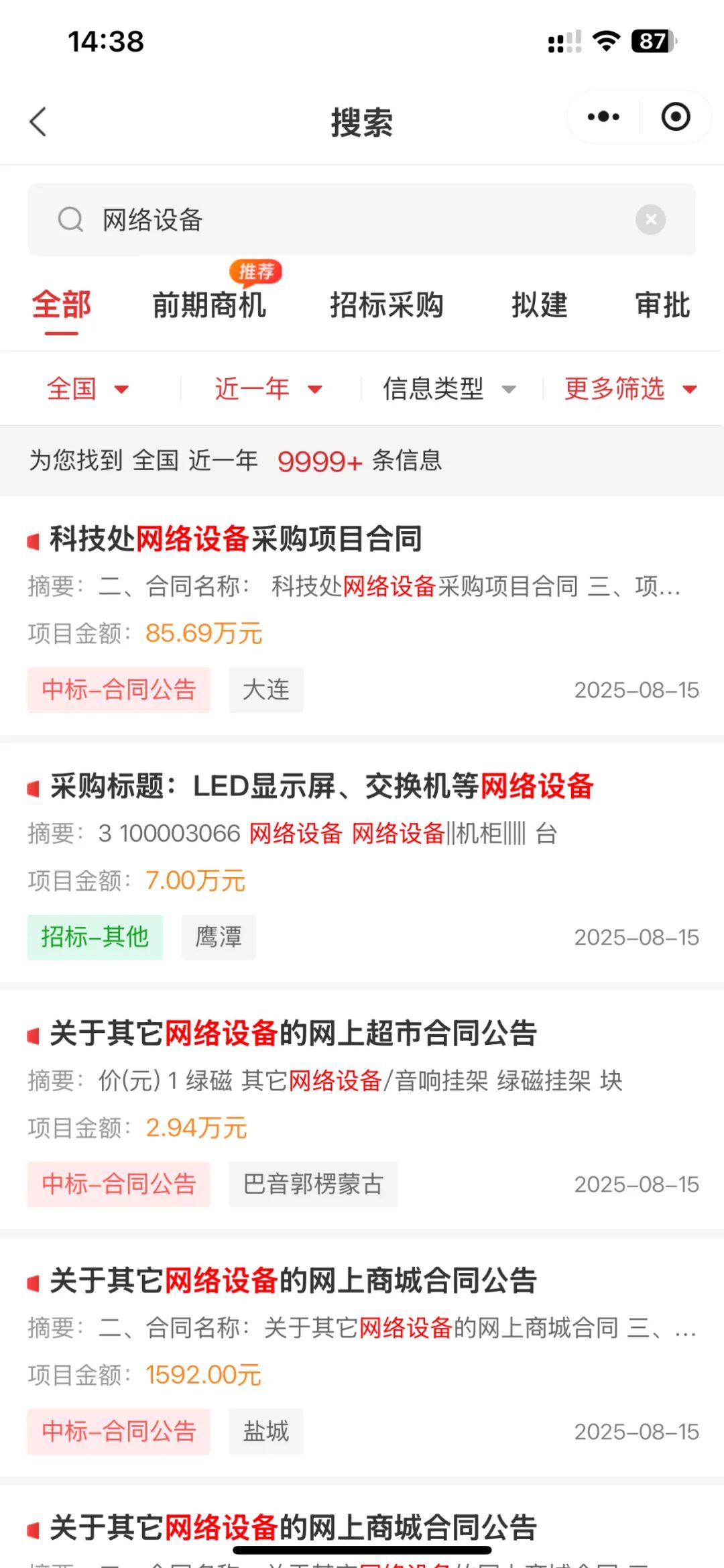
Task: Go back using the top-left arrow
Action: click(x=38, y=121)
